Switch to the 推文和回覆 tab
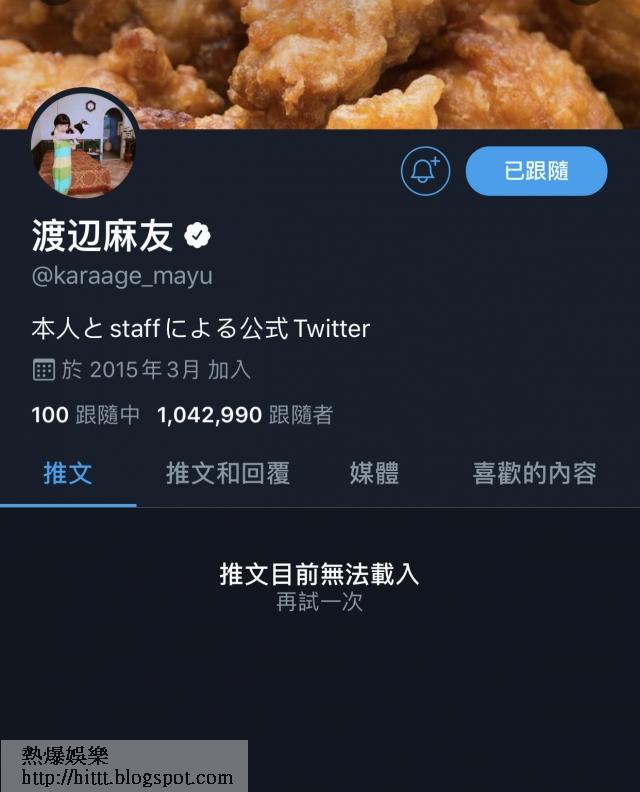This screenshot has width=640, height=792. [228, 474]
